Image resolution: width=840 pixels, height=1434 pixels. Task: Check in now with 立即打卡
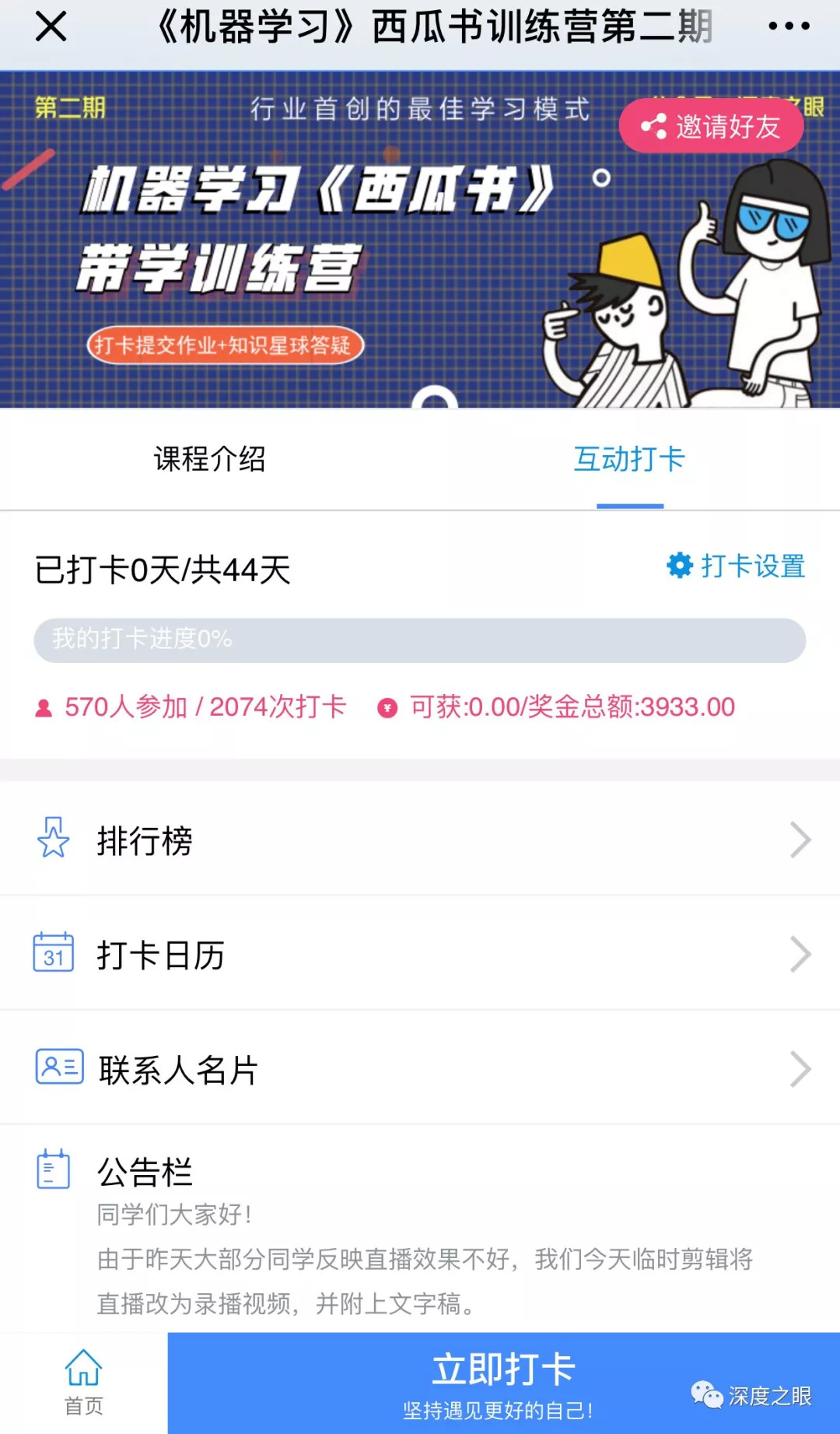503,1383
